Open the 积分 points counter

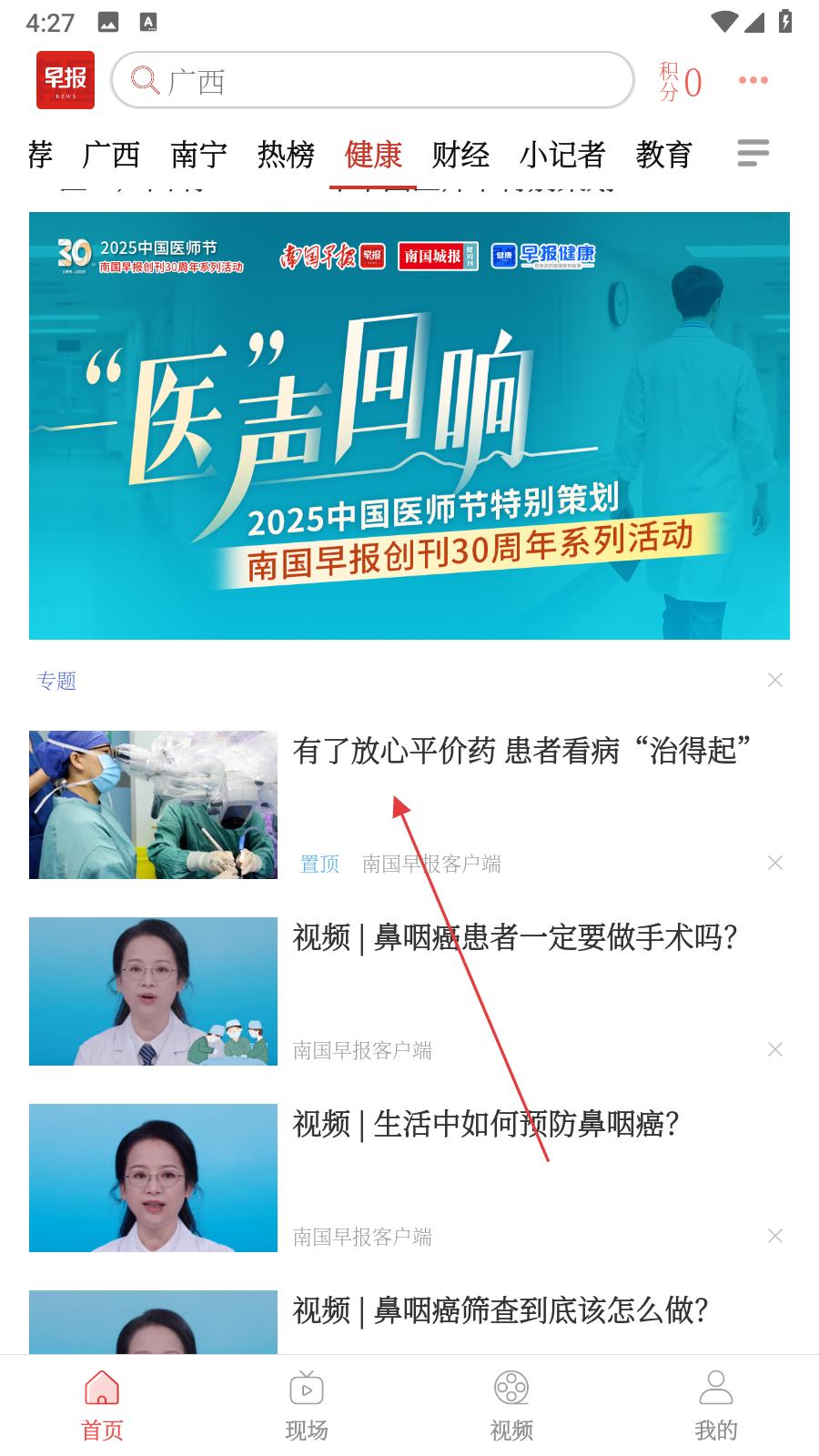(x=680, y=82)
